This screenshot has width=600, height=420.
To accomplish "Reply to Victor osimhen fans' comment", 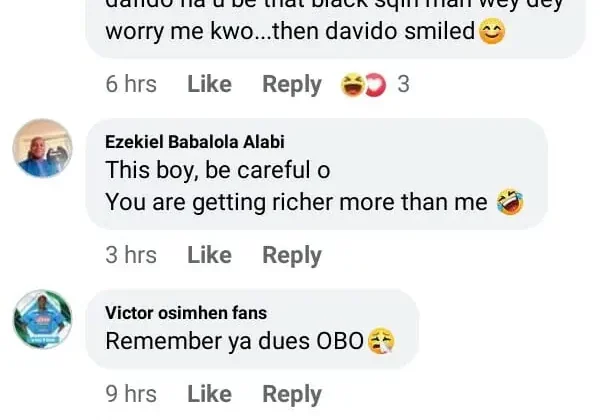I will click(x=292, y=394).
